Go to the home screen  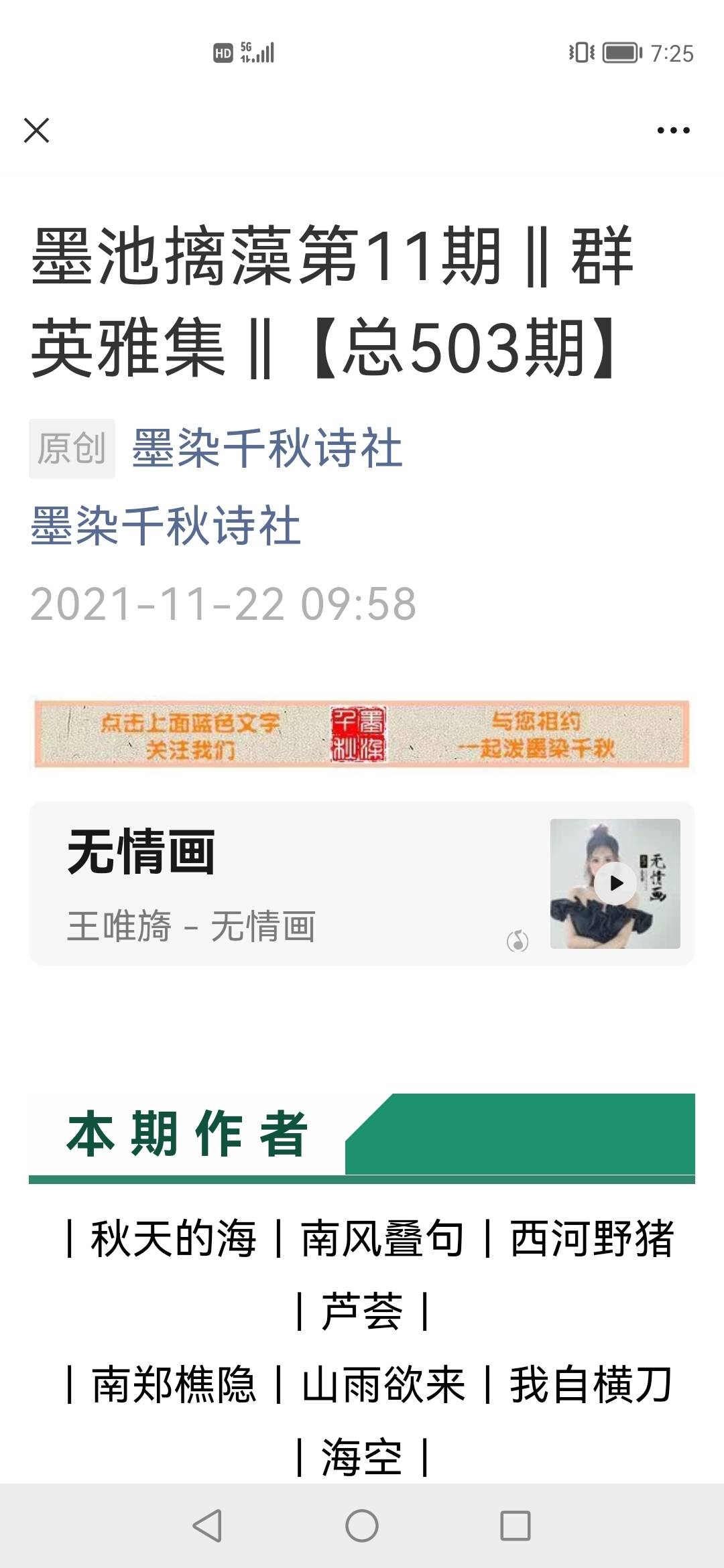[x=362, y=1526]
